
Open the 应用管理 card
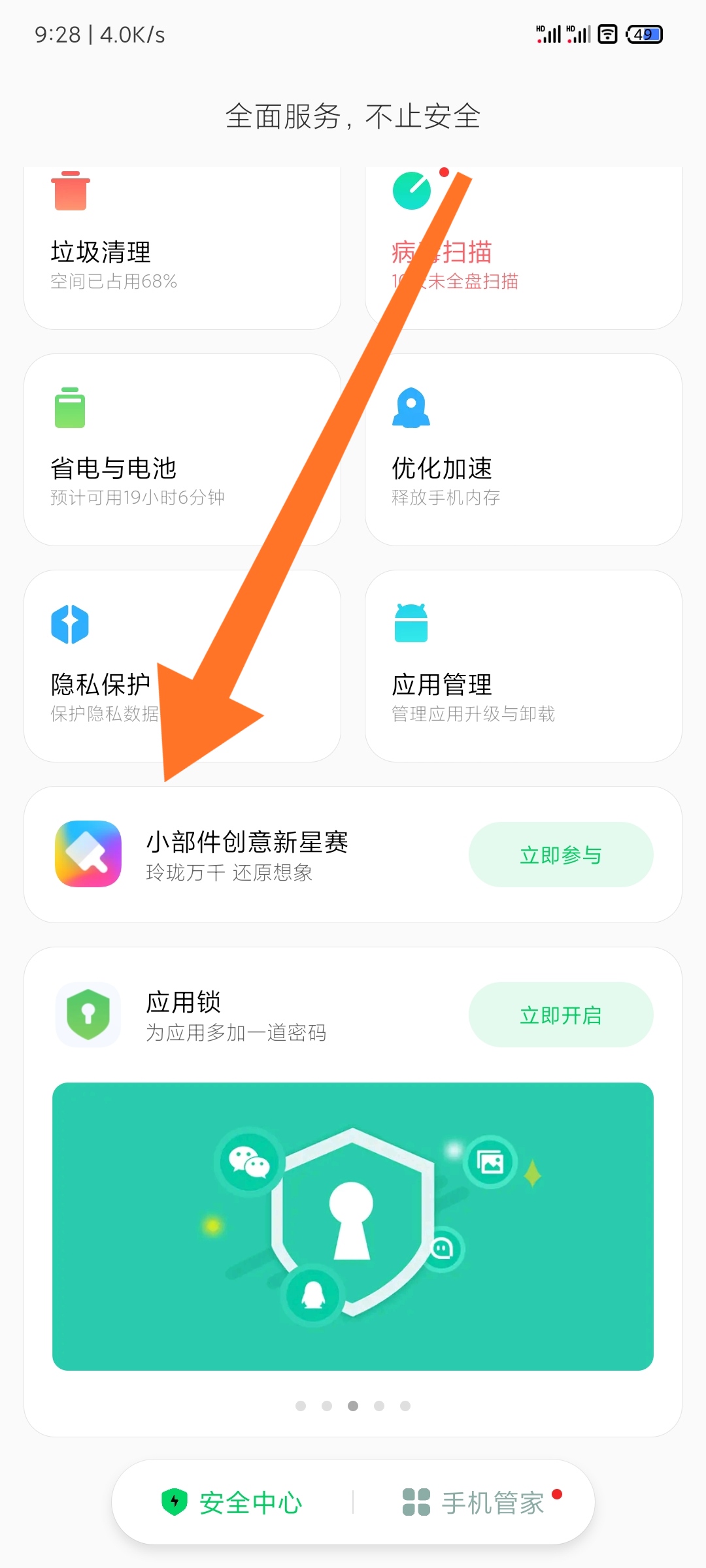(524, 666)
